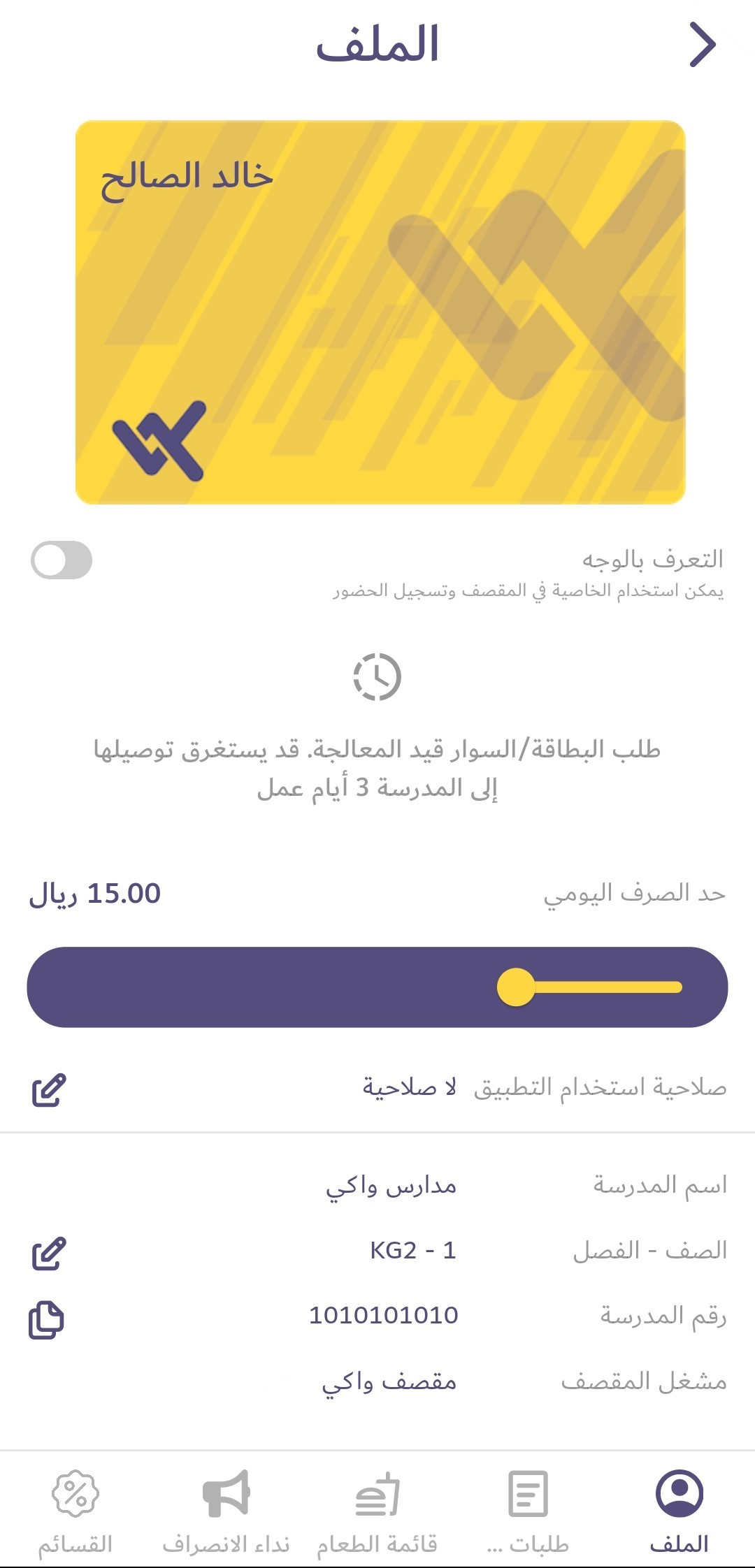The width and height of the screenshot is (755, 1568).
Task: Edit the grade and class KG2 - 1
Action: pos(49,1254)
